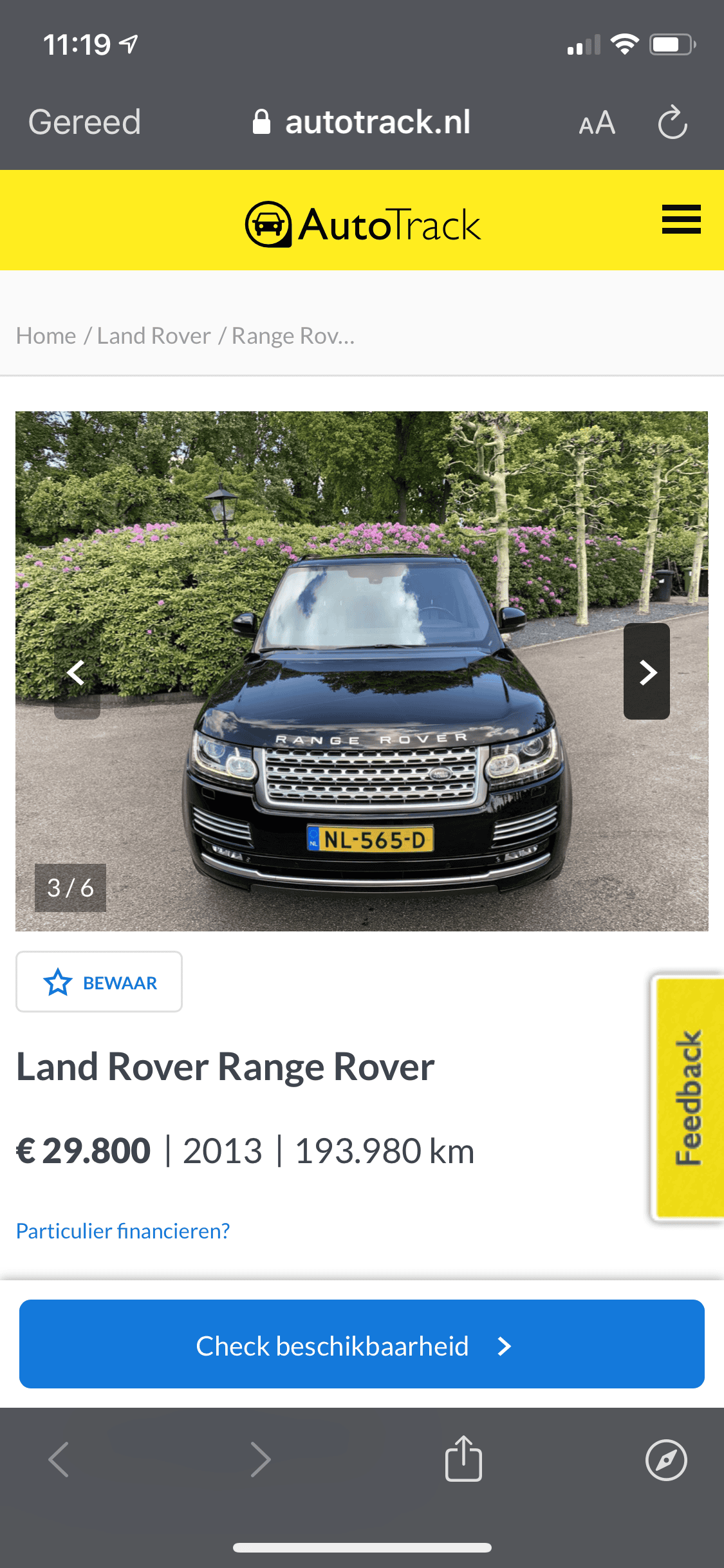Image resolution: width=724 pixels, height=1568 pixels.
Task: Open the Feedback tab
Action: (x=688, y=1097)
